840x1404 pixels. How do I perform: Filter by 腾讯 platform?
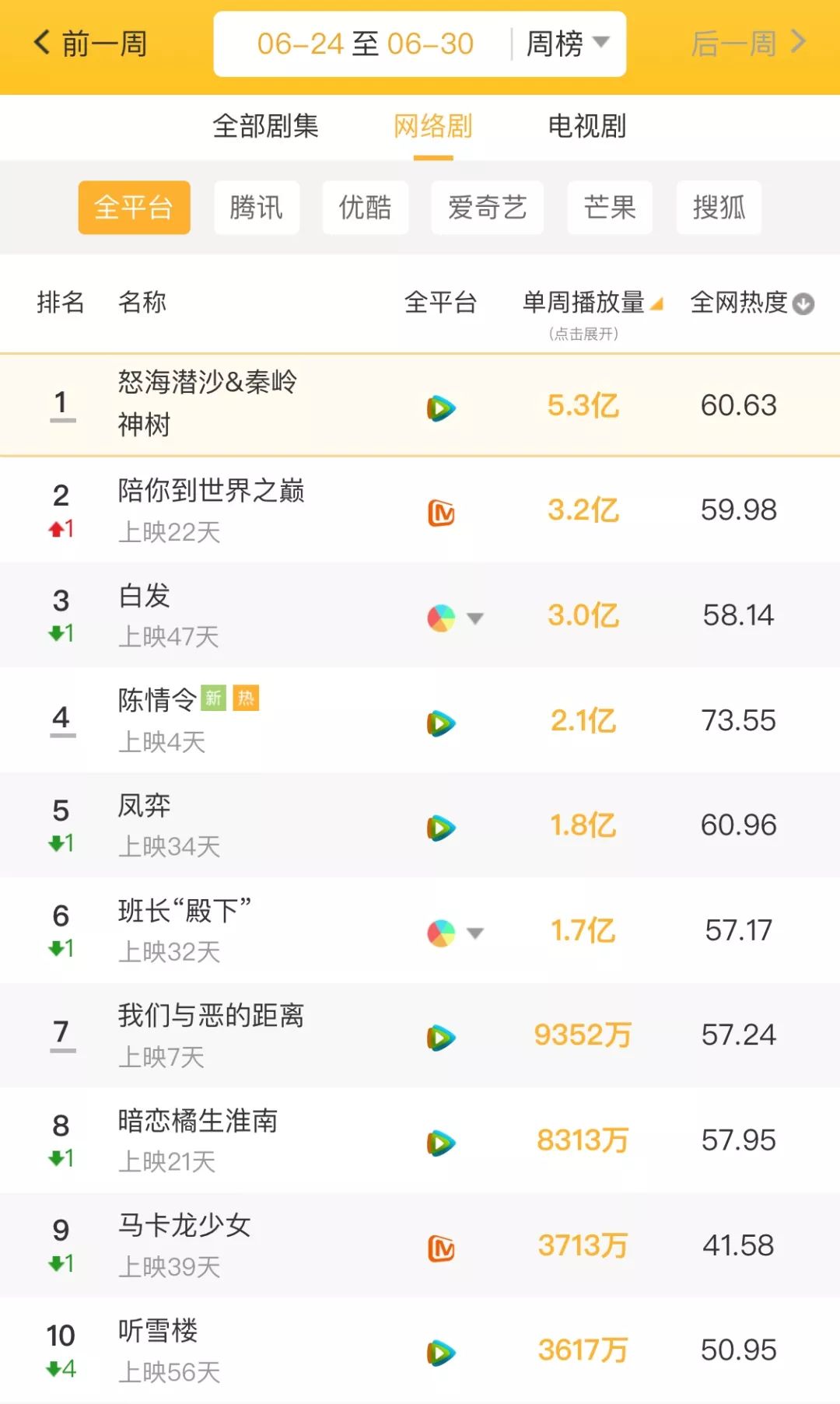[256, 208]
